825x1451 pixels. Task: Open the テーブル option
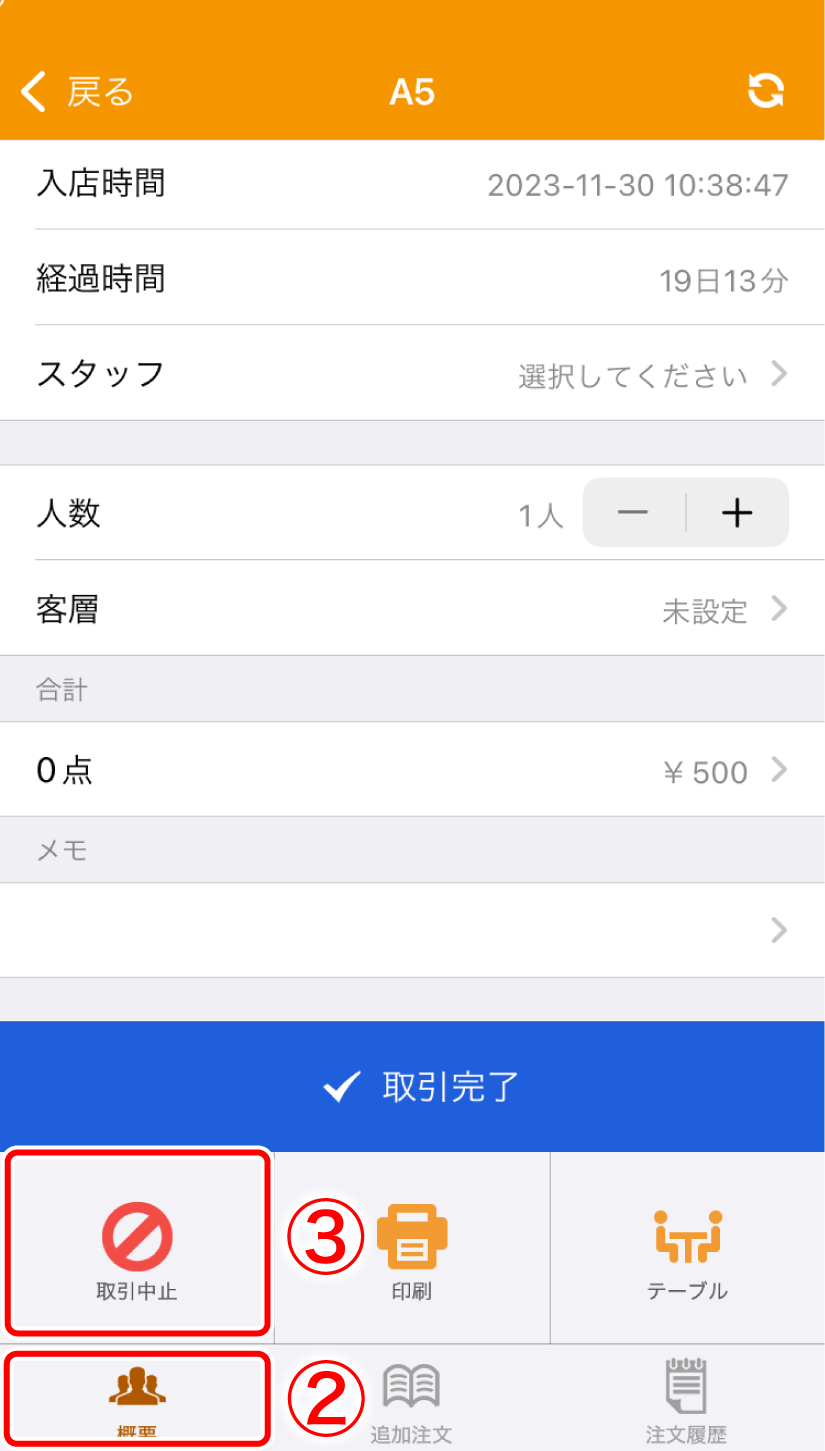pos(688,1248)
